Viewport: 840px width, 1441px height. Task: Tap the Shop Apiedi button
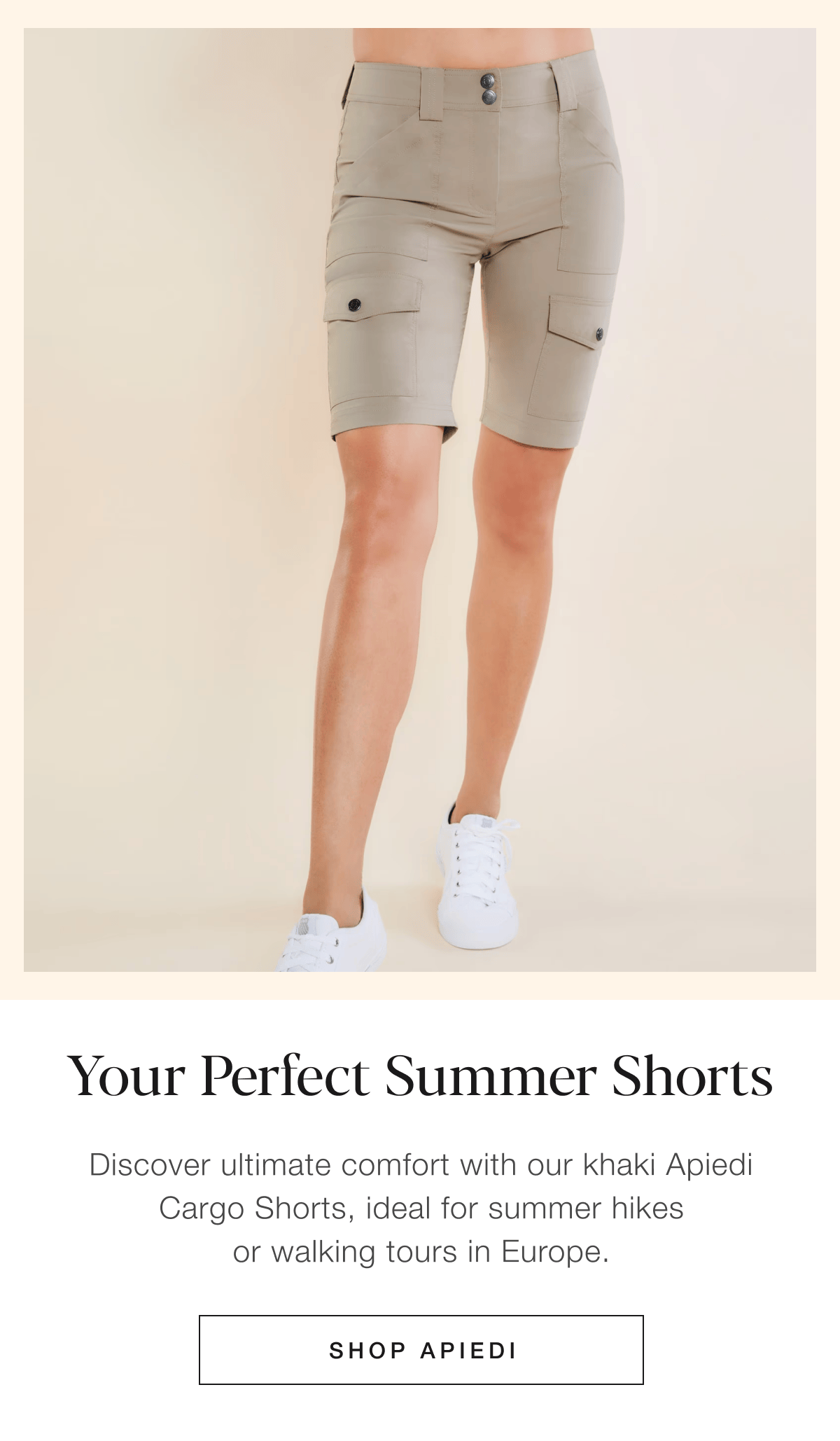click(x=421, y=1349)
